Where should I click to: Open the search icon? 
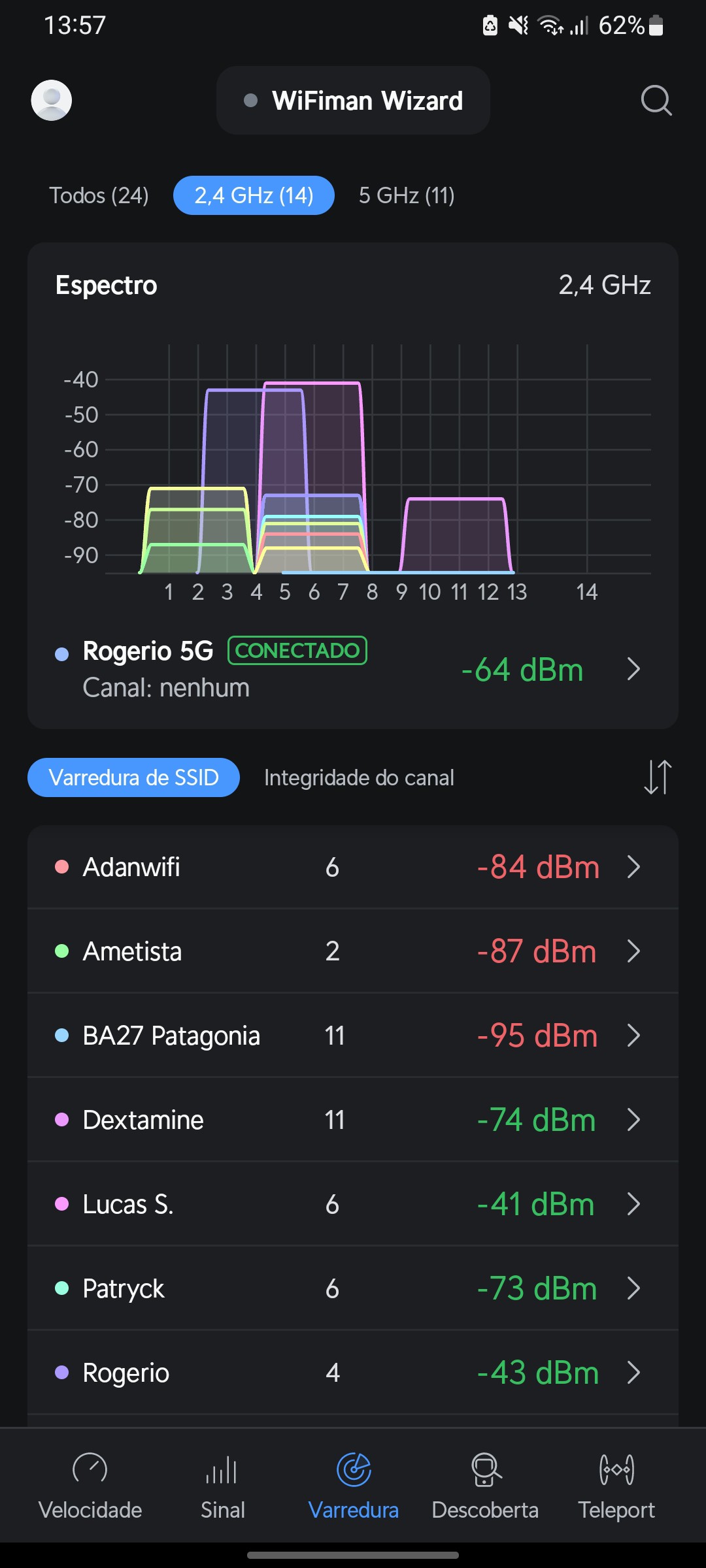(656, 100)
